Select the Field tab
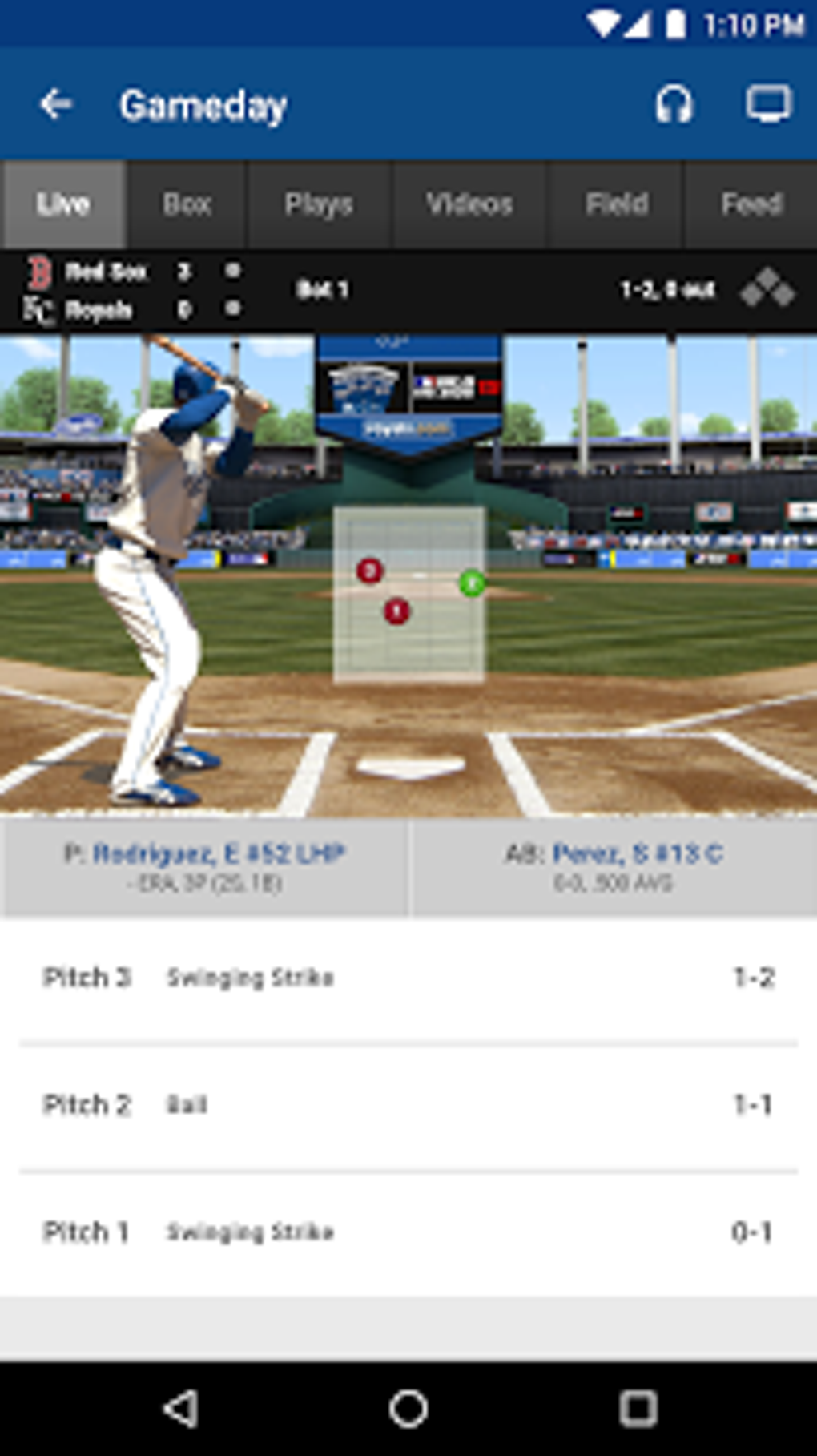 point(616,204)
